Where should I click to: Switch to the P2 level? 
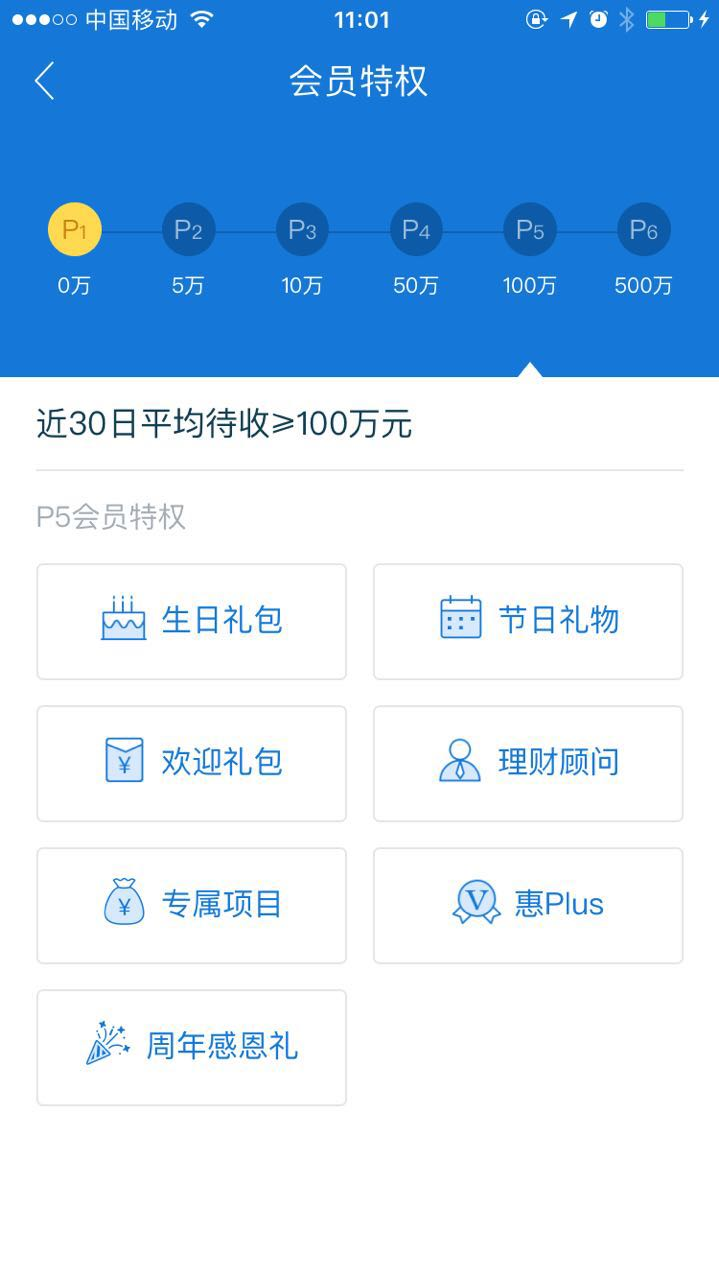click(x=188, y=230)
